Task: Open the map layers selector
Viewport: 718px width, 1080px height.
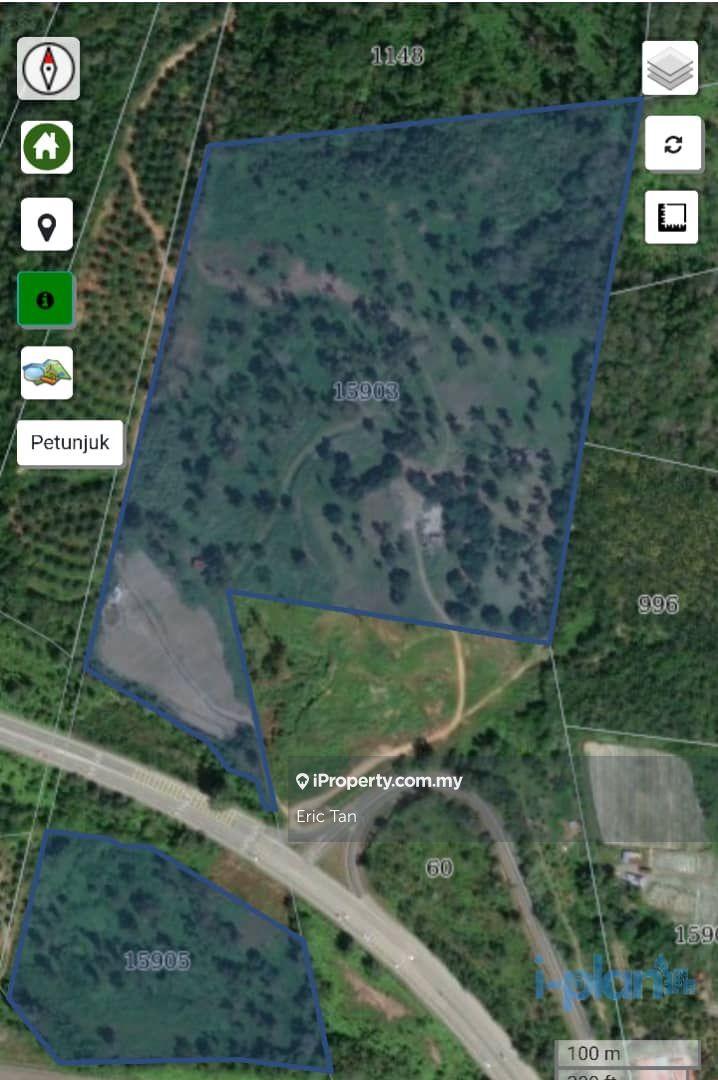Action: (670, 69)
